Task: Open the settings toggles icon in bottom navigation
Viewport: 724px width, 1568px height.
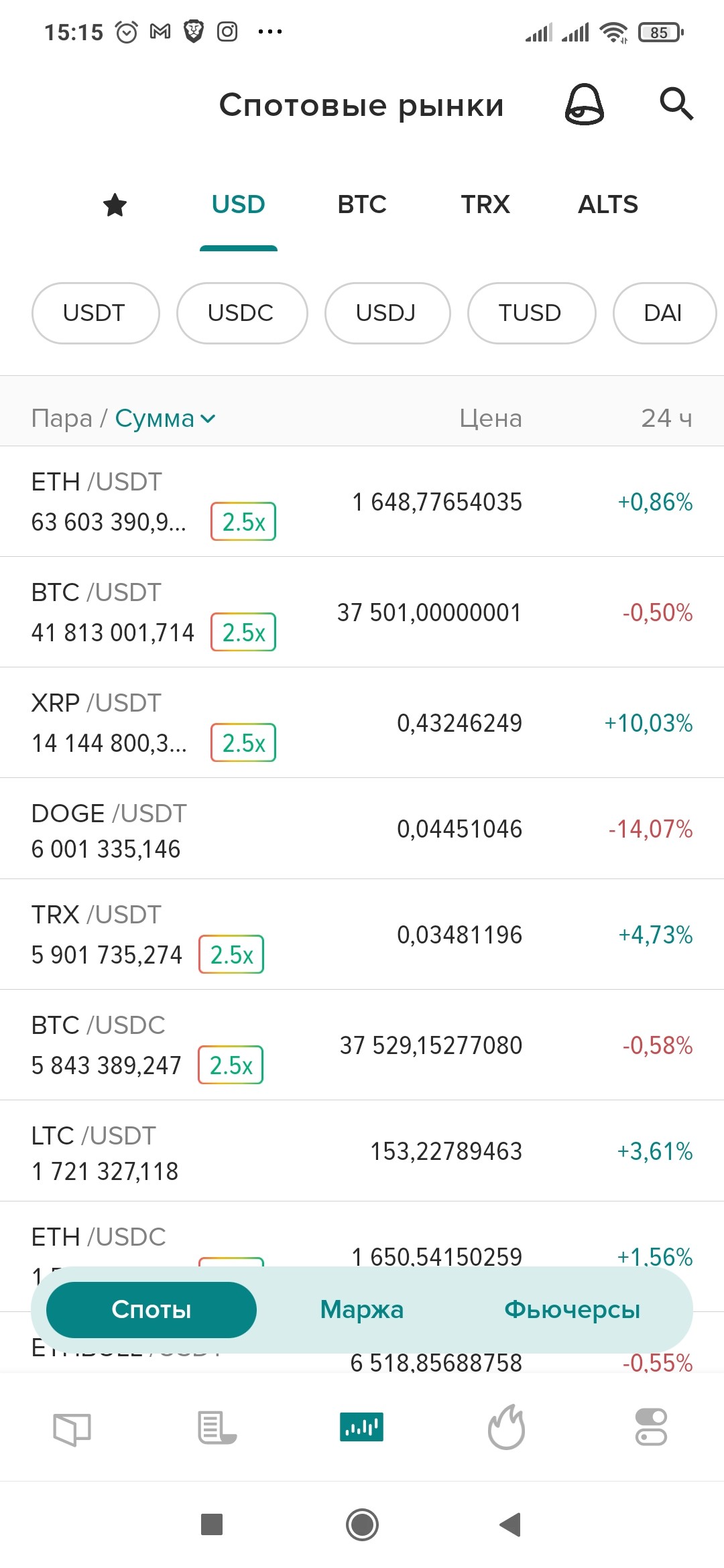Action: (651, 1427)
